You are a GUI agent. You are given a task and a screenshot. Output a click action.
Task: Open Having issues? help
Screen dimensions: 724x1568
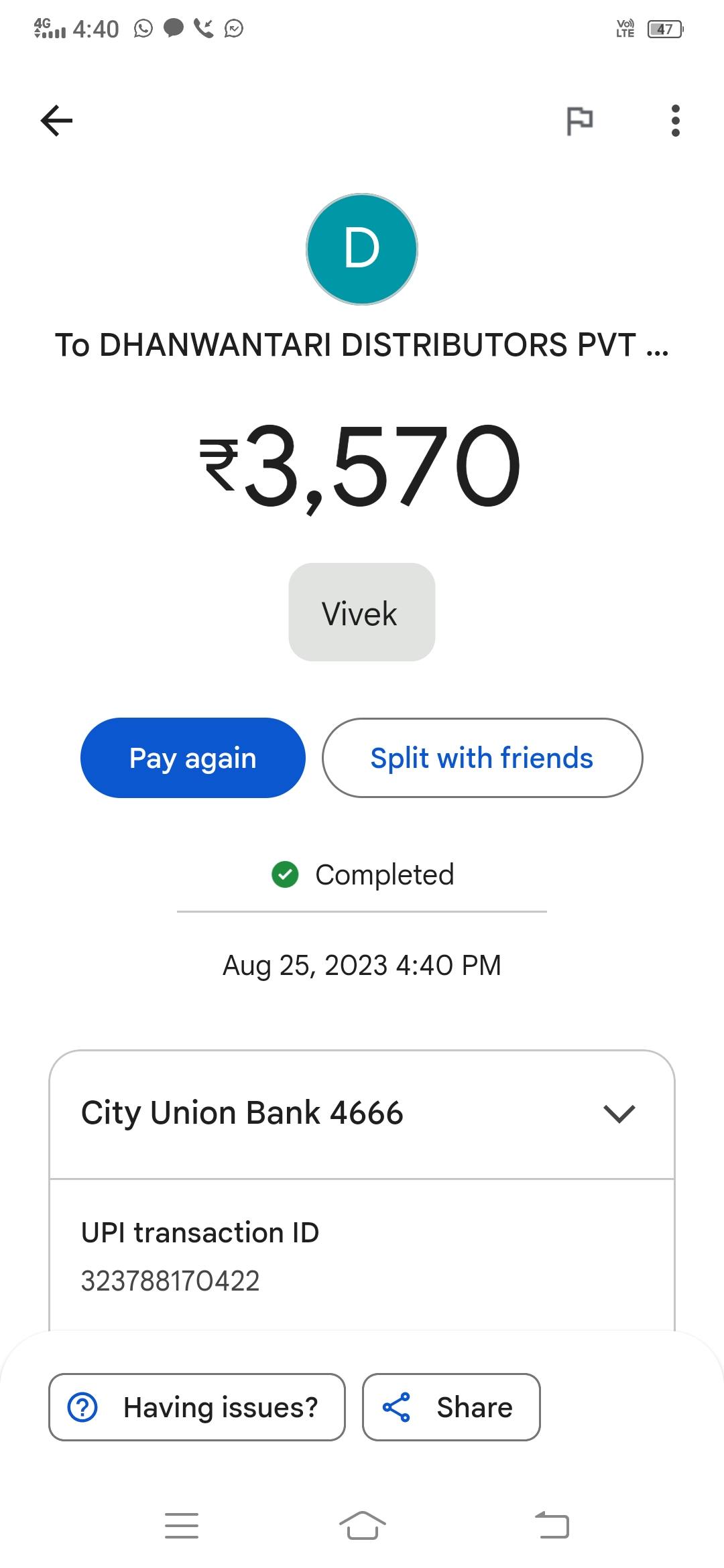pos(197,1407)
